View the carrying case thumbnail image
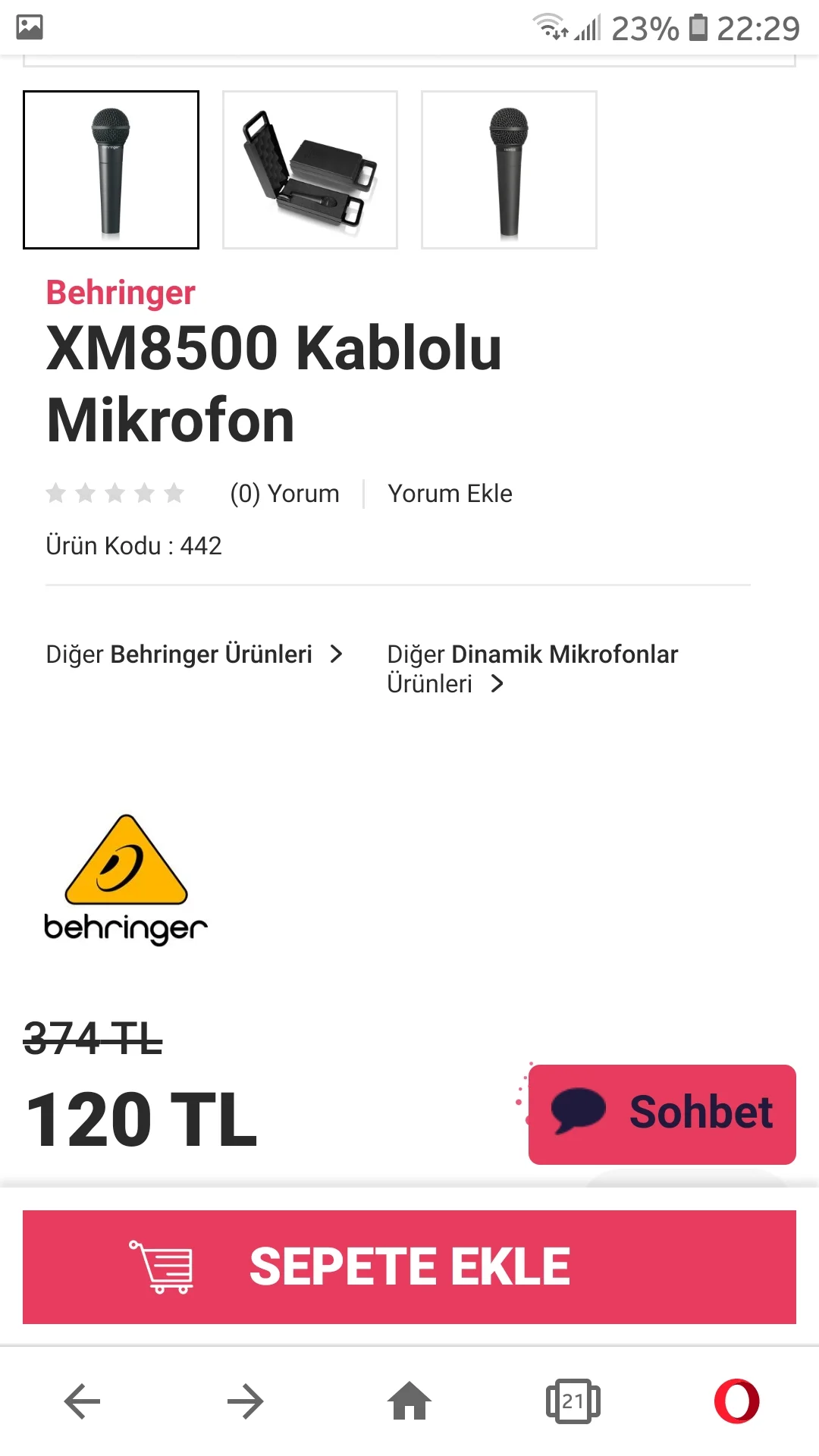Image resolution: width=819 pixels, height=1456 pixels. coord(309,170)
